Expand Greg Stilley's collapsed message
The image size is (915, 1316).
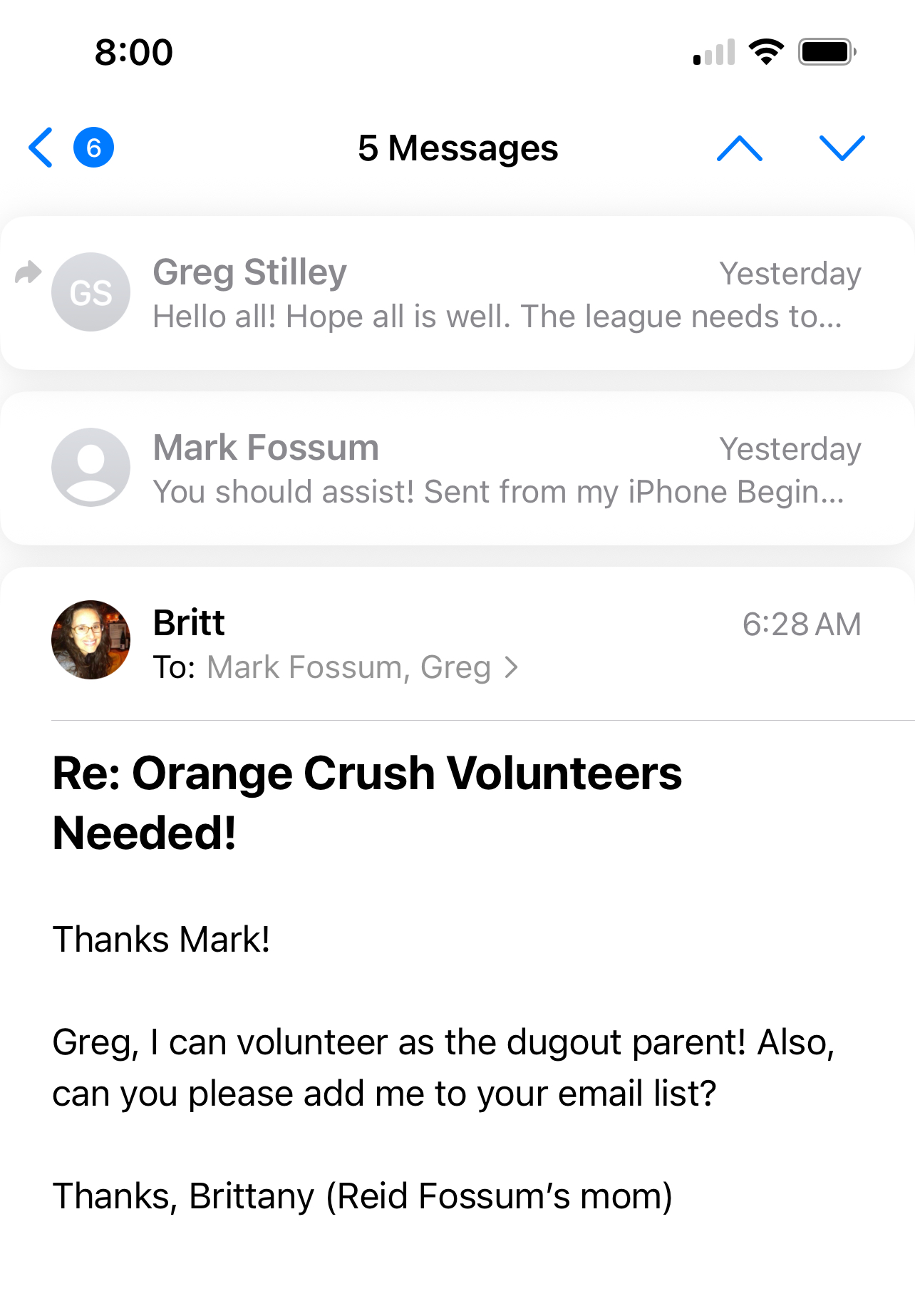point(457,293)
